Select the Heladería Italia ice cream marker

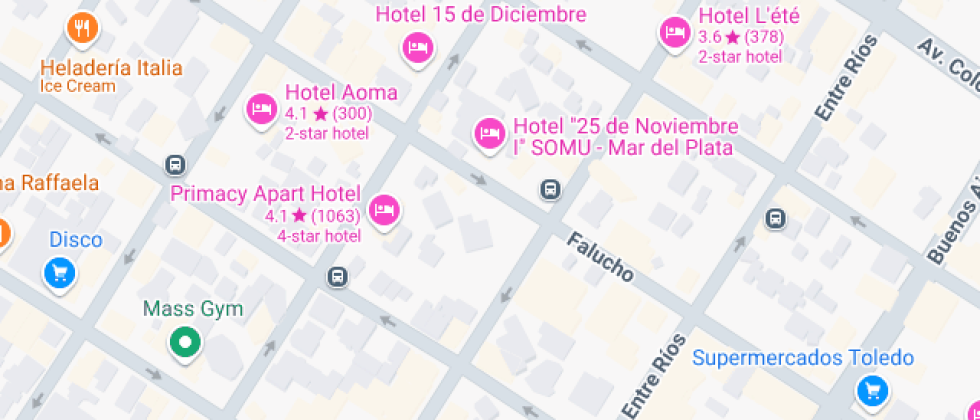(82, 29)
